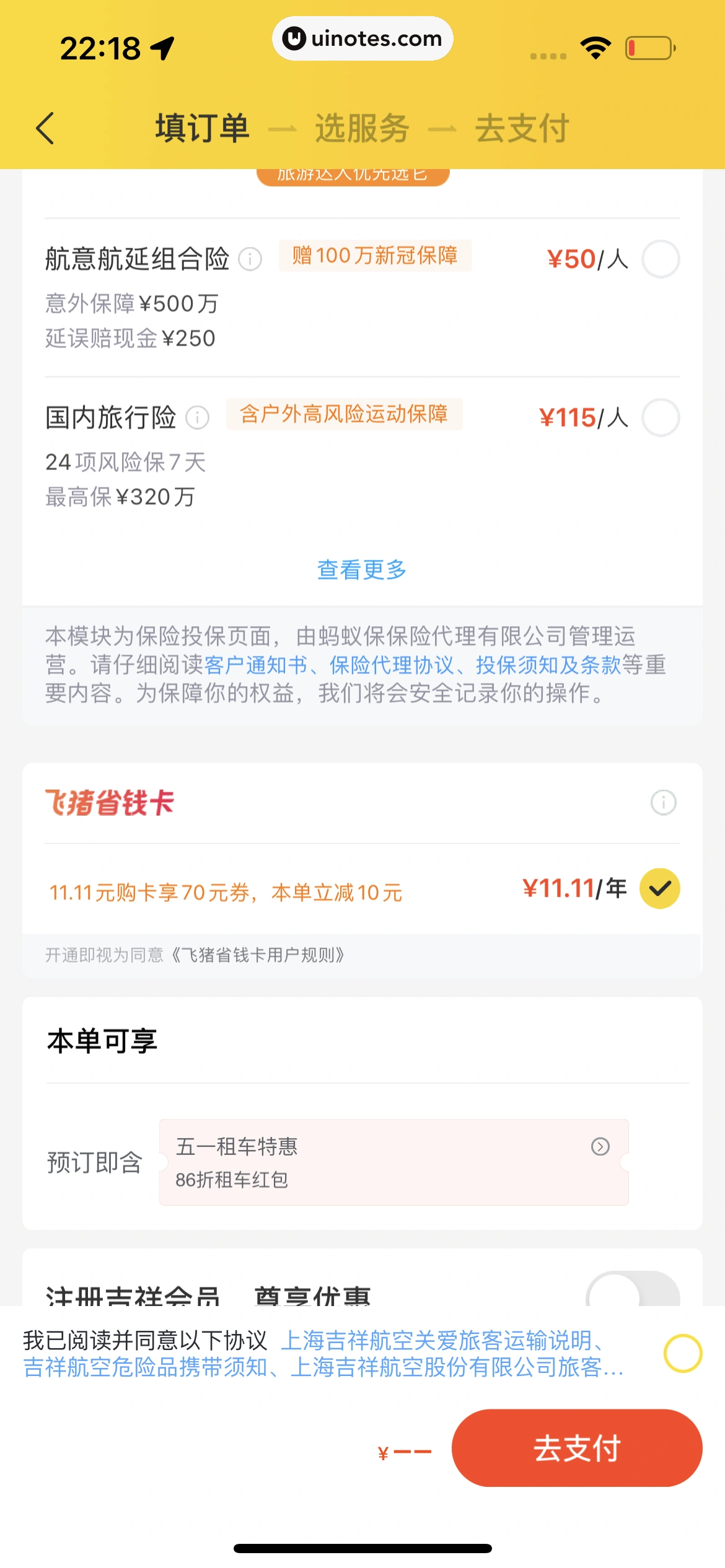Tap 去支付 to proceed to payment
Screen dimensions: 725x1568
[x=576, y=1448]
